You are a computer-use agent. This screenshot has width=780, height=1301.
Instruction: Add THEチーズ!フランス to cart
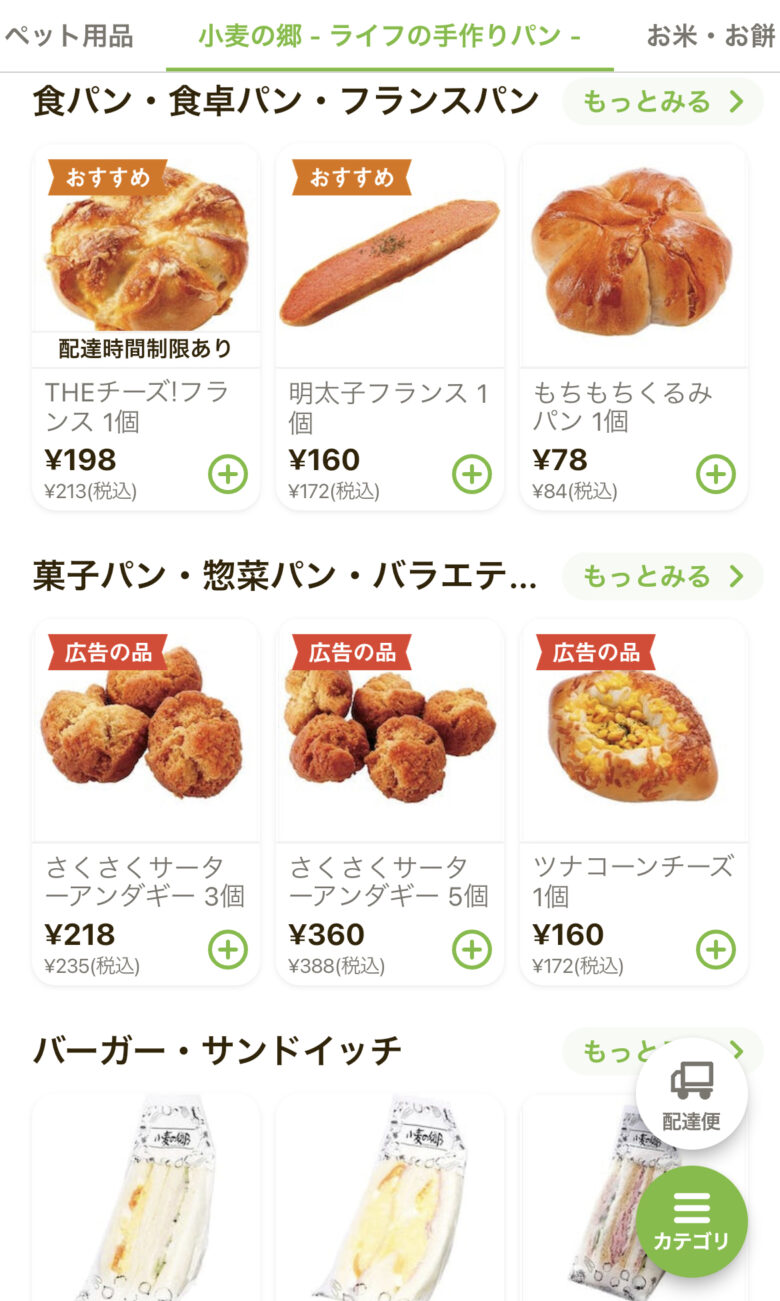coord(228,474)
